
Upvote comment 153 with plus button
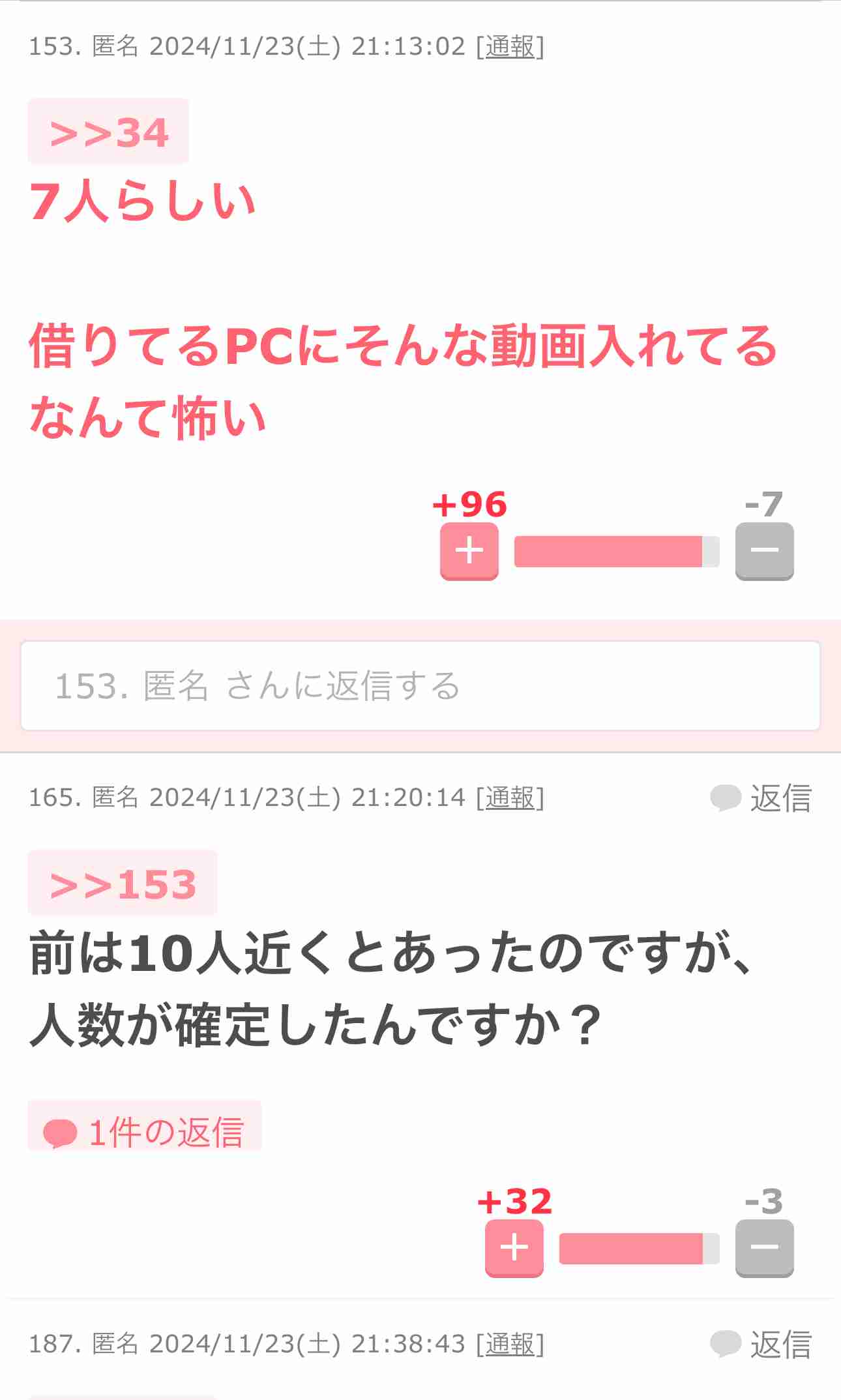(x=469, y=550)
